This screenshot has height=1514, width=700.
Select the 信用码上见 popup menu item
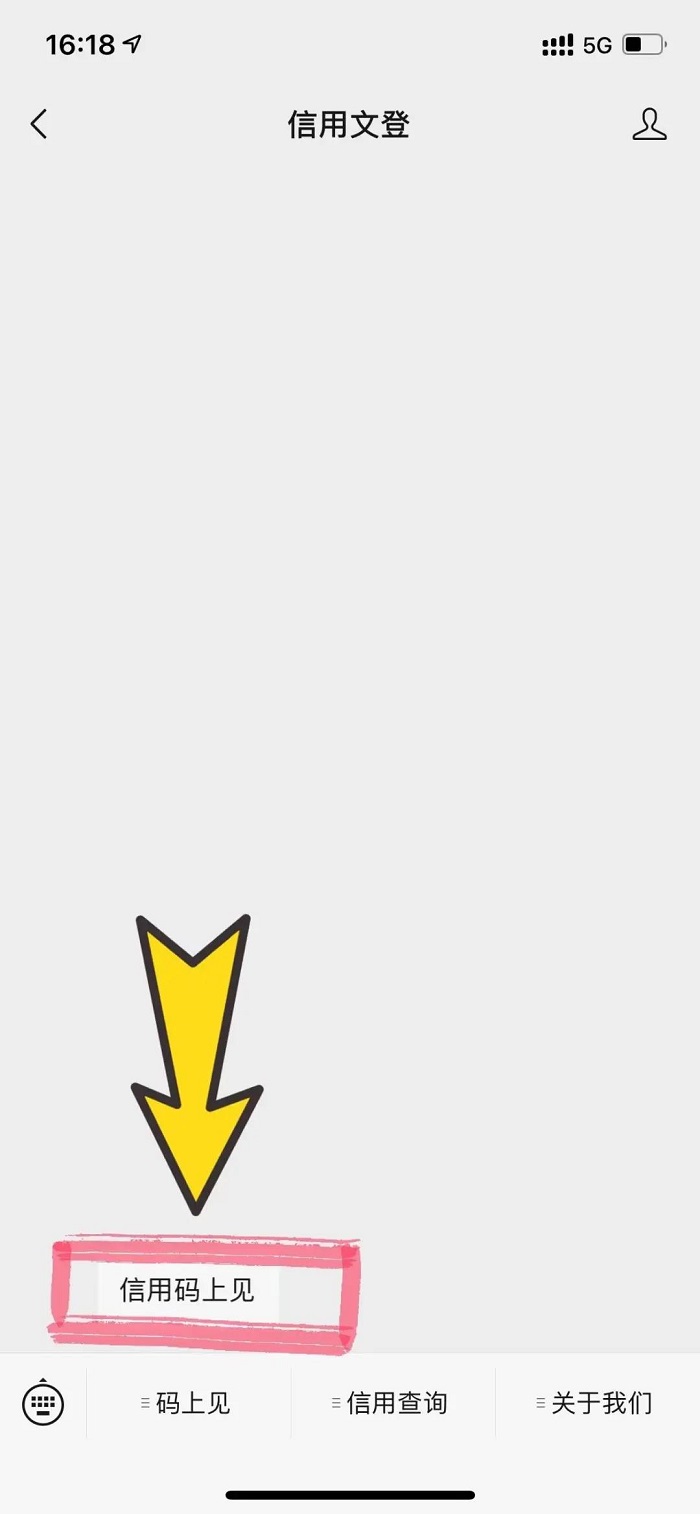188,1290
